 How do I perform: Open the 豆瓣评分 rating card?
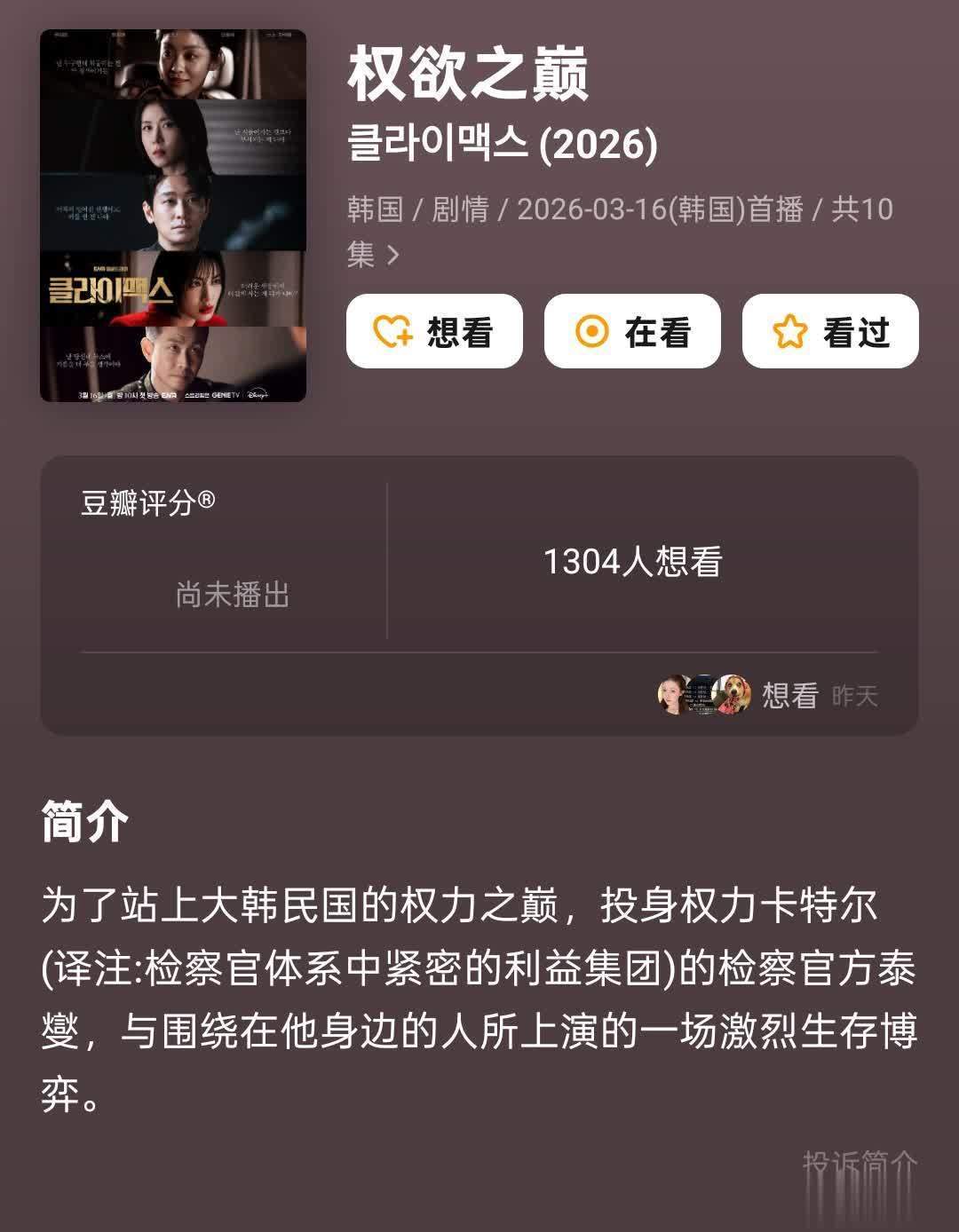pyautogui.click(x=233, y=559)
